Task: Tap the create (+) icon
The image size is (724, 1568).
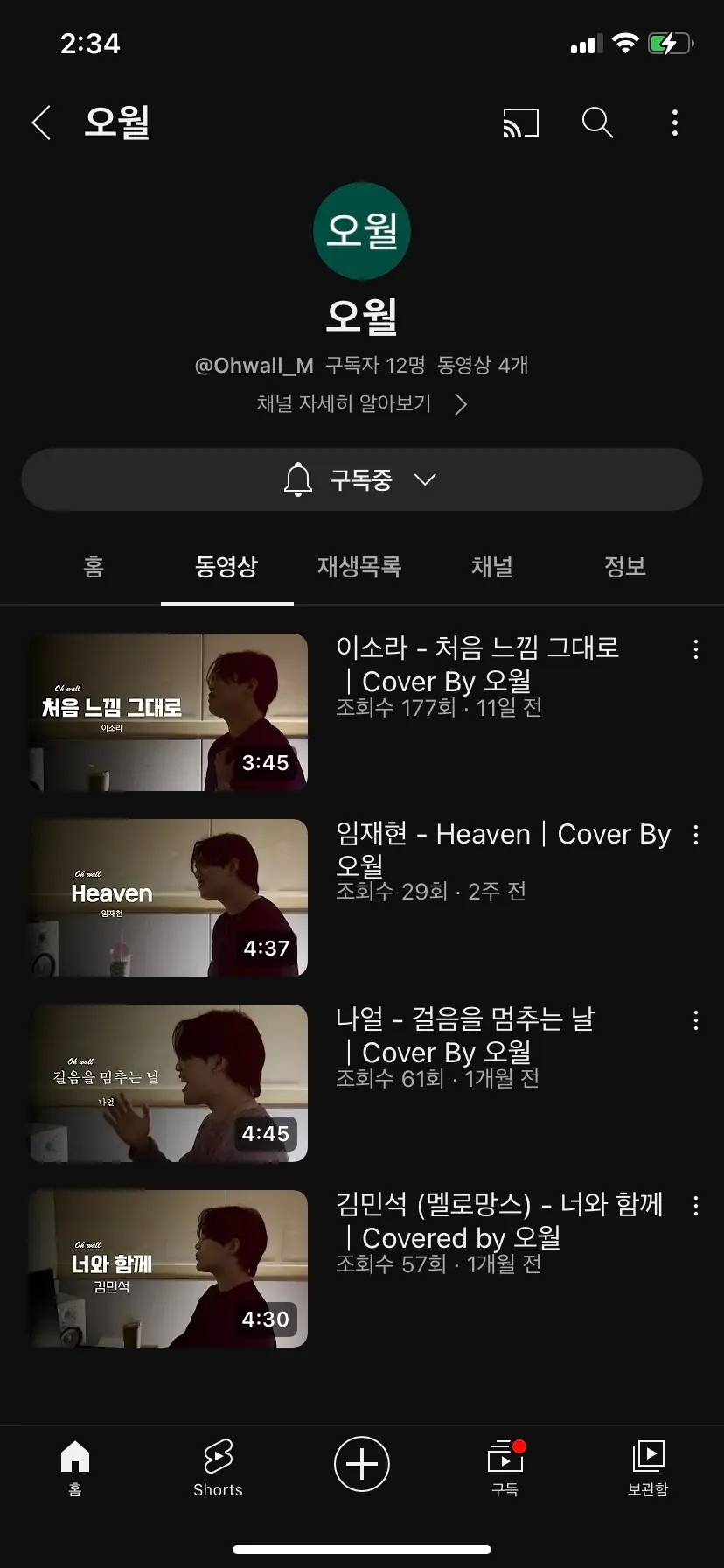Action: [362, 1464]
